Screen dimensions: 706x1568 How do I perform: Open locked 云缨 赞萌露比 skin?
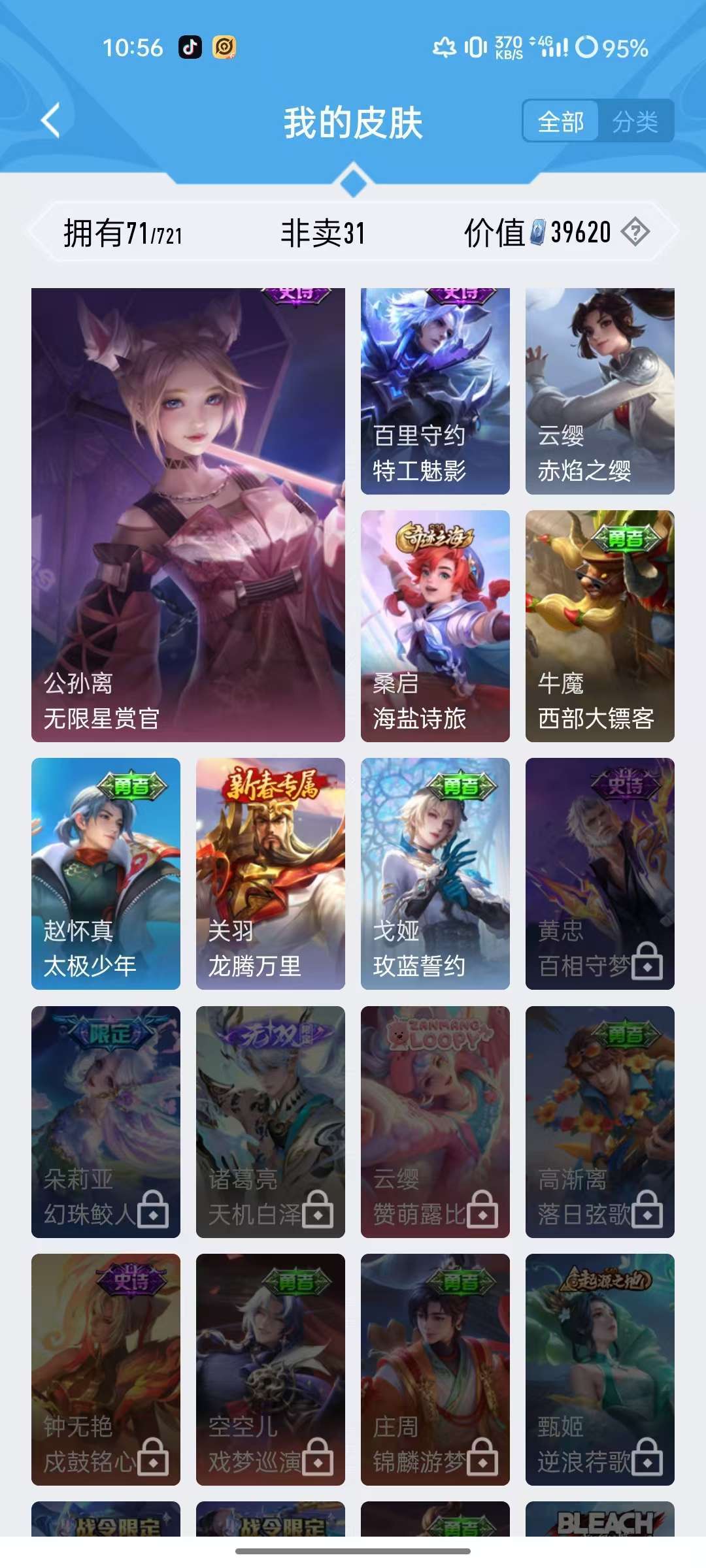(x=435, y=1122)
